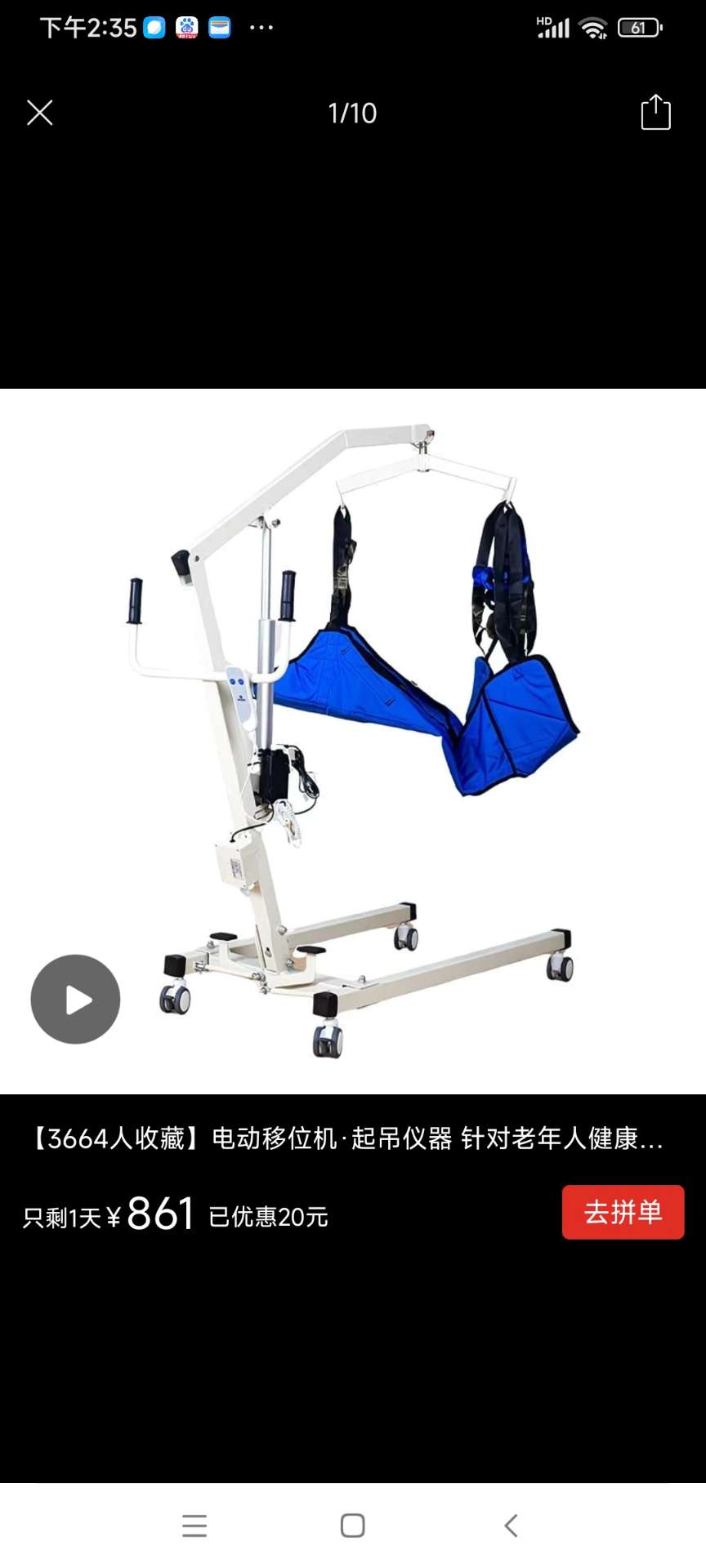706x1568 pixels.
Task: Share this product image
Action: [655, 113]
